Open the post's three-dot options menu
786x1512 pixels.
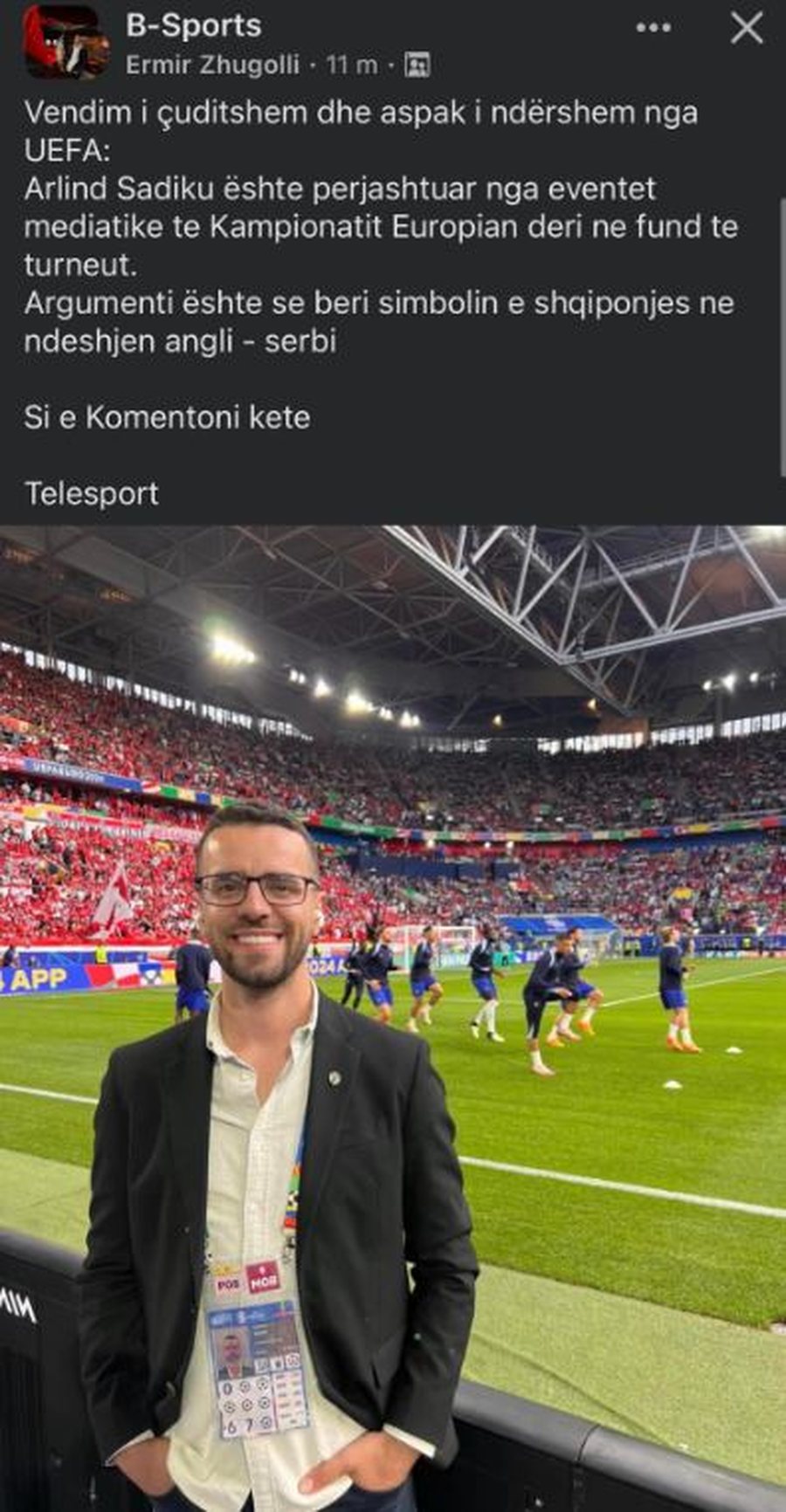tap(653, 28)
